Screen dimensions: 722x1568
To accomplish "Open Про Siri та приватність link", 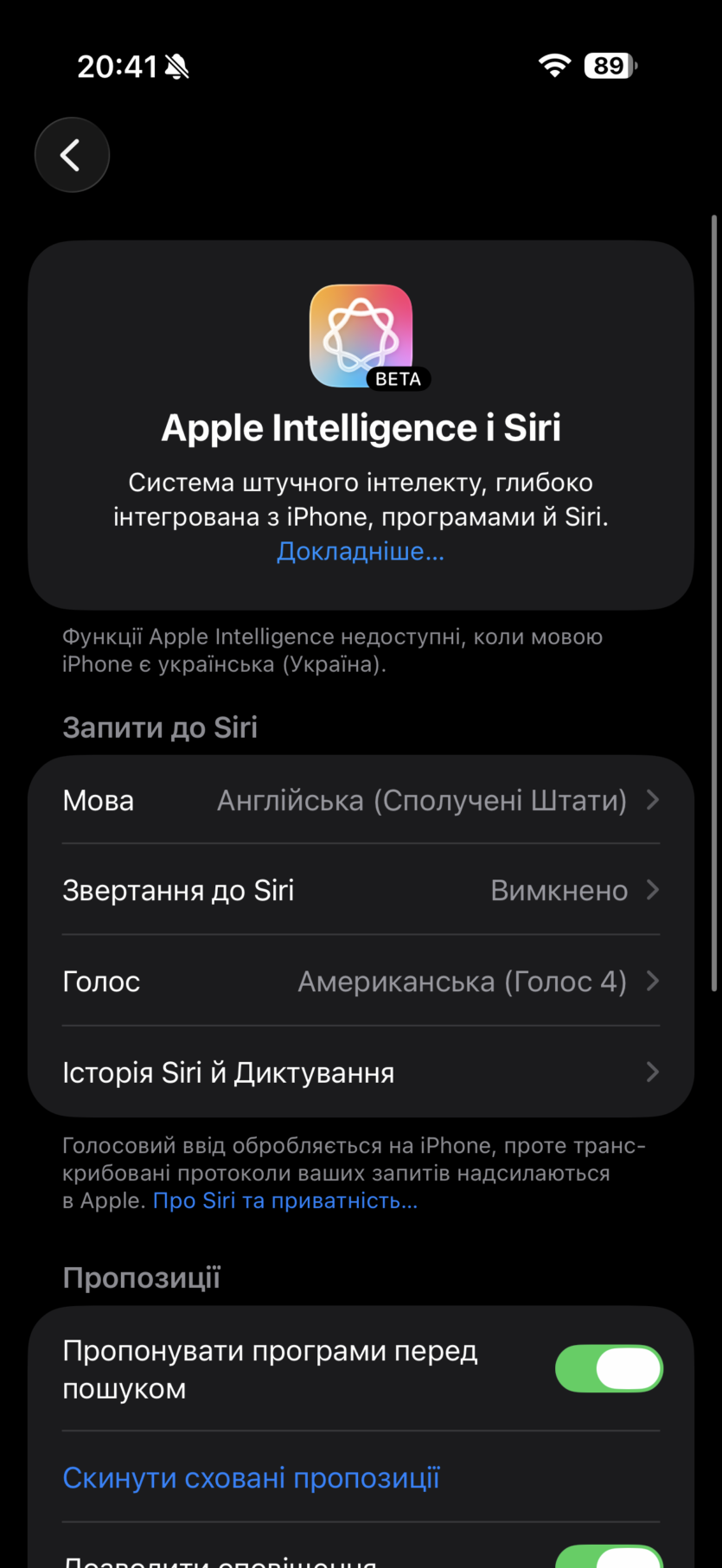I will tap(285, 1201).
